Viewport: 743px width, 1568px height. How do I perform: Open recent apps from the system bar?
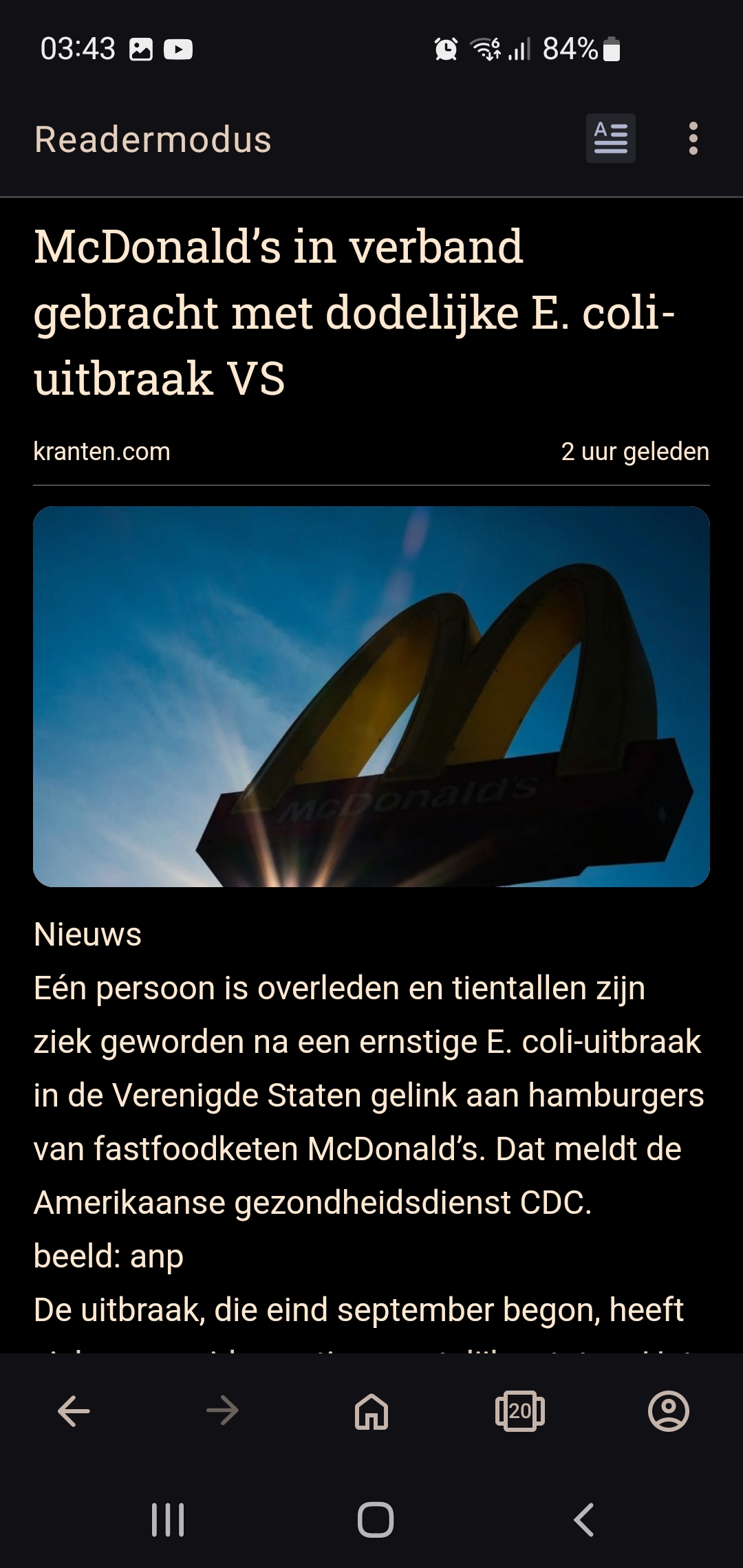(x=168, y=1520)
